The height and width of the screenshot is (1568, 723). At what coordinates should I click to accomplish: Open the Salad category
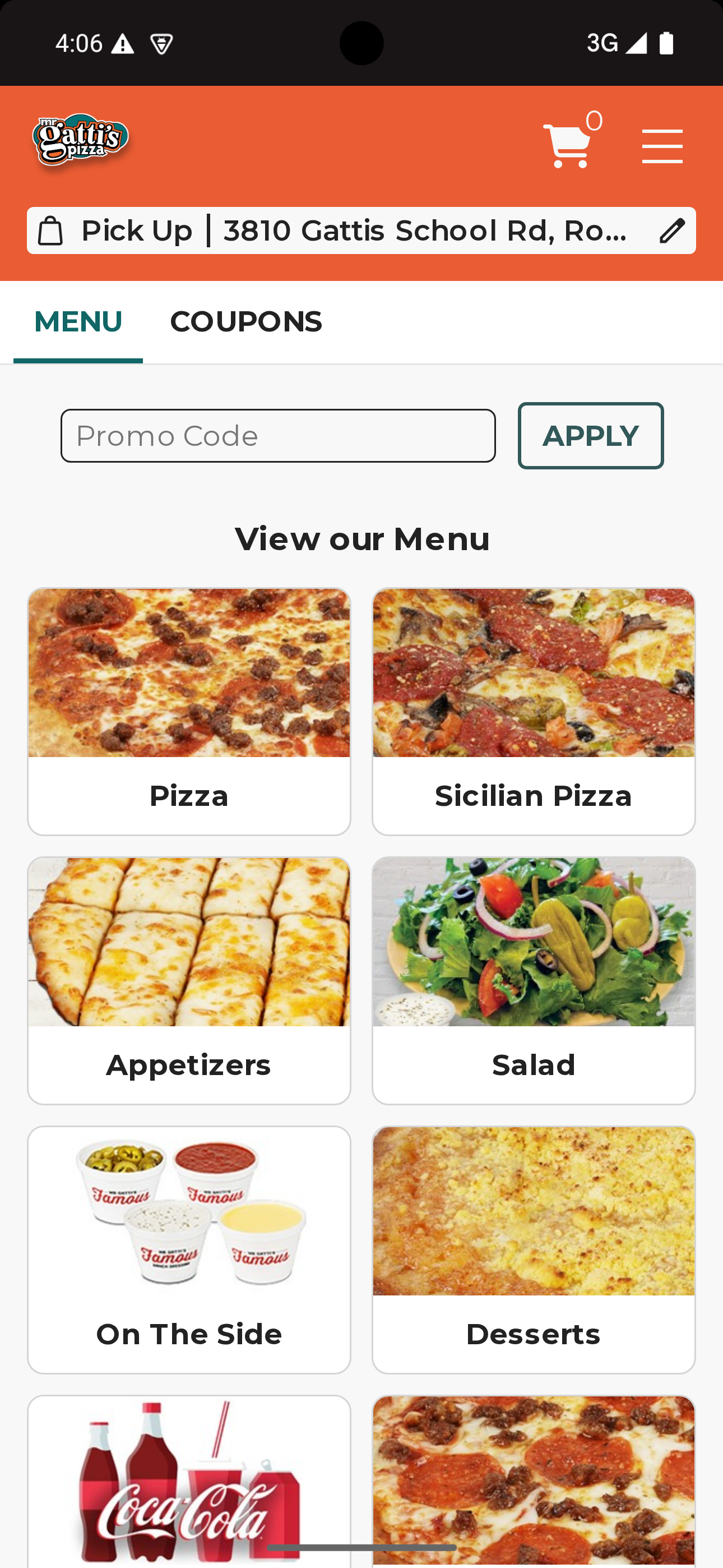click(534, 980)
